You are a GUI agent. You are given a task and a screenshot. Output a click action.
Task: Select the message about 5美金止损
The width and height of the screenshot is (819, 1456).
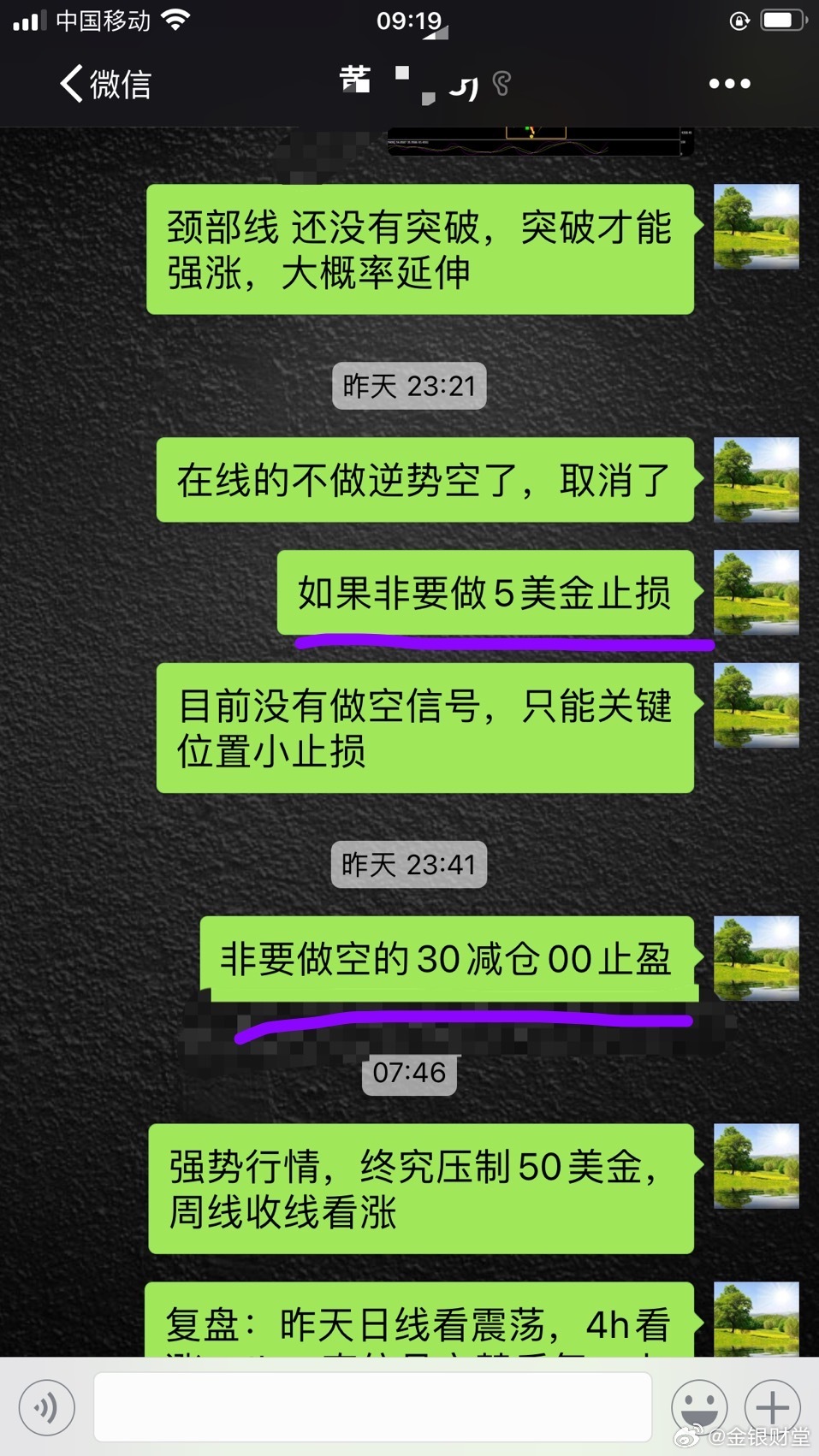pos(488,594)
